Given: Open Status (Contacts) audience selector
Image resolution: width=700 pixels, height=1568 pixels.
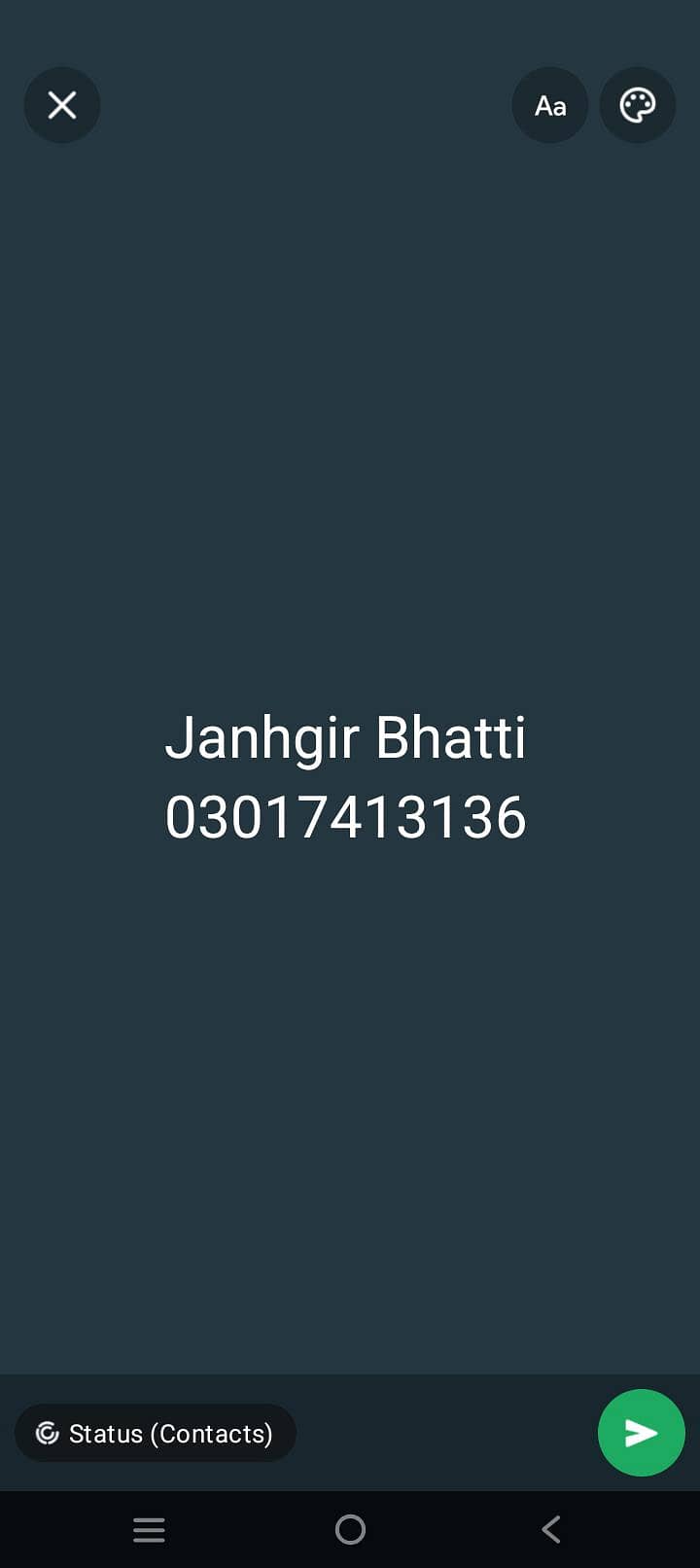Looking at the screenshot, I should click(156, 1433).
